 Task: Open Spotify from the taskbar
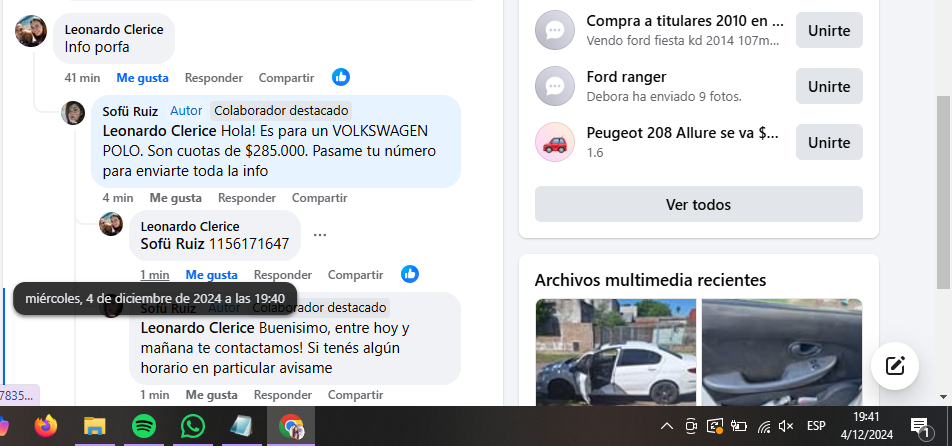(143, 427)
